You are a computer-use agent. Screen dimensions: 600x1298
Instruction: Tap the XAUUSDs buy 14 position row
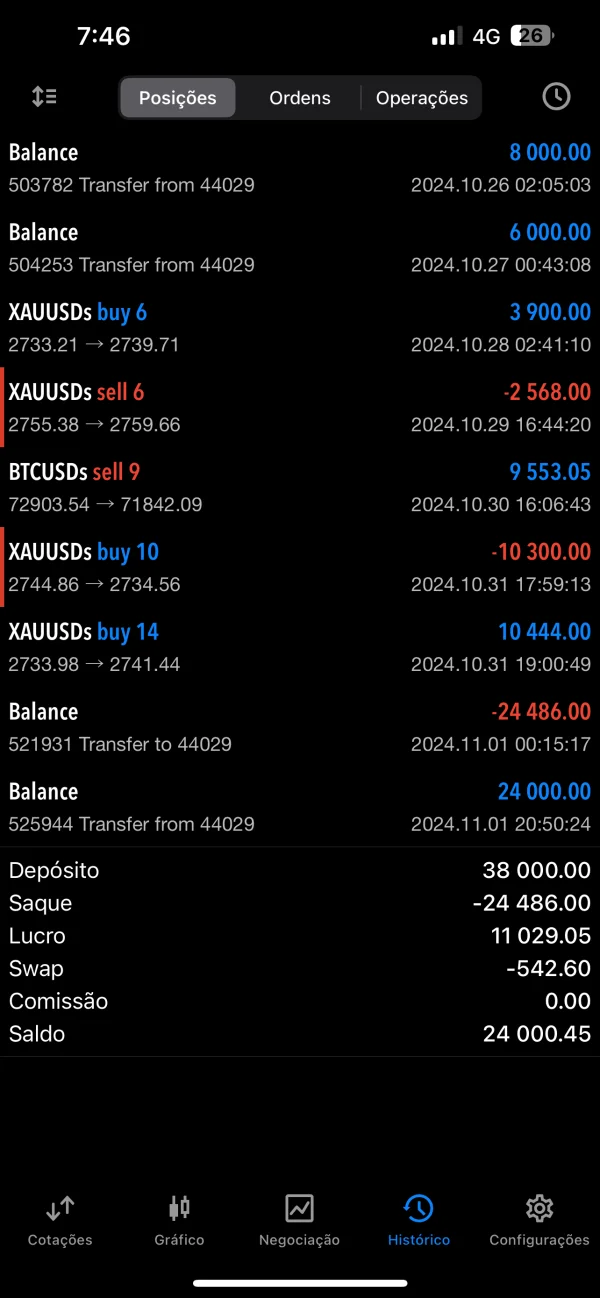tap(300, 648)
